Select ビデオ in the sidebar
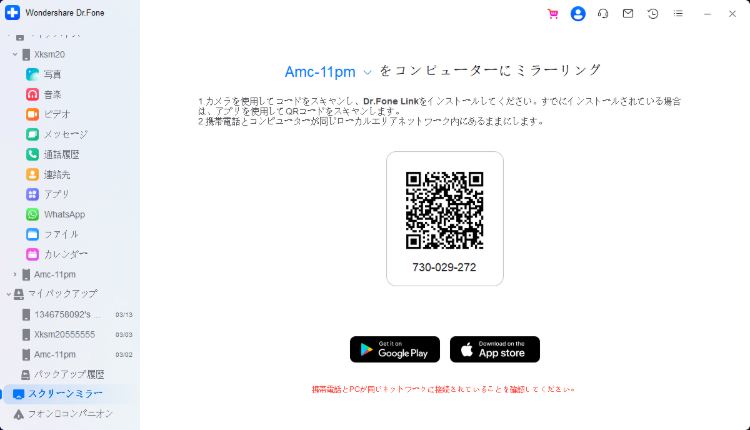 tap(56, 114)
